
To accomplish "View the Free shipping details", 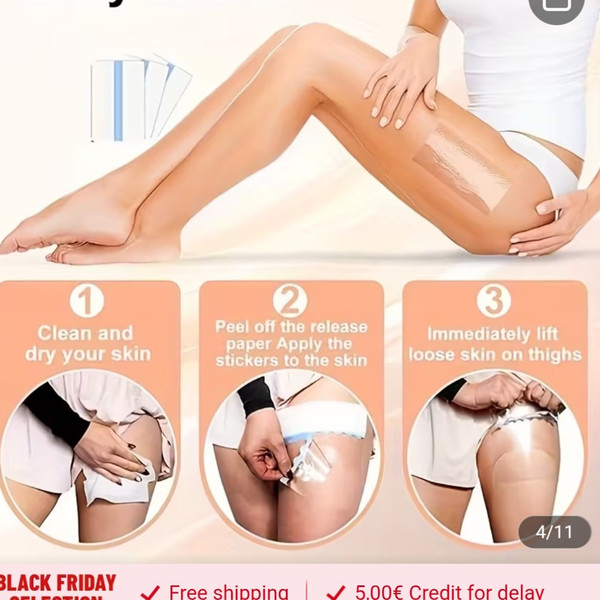I will 215,592.
